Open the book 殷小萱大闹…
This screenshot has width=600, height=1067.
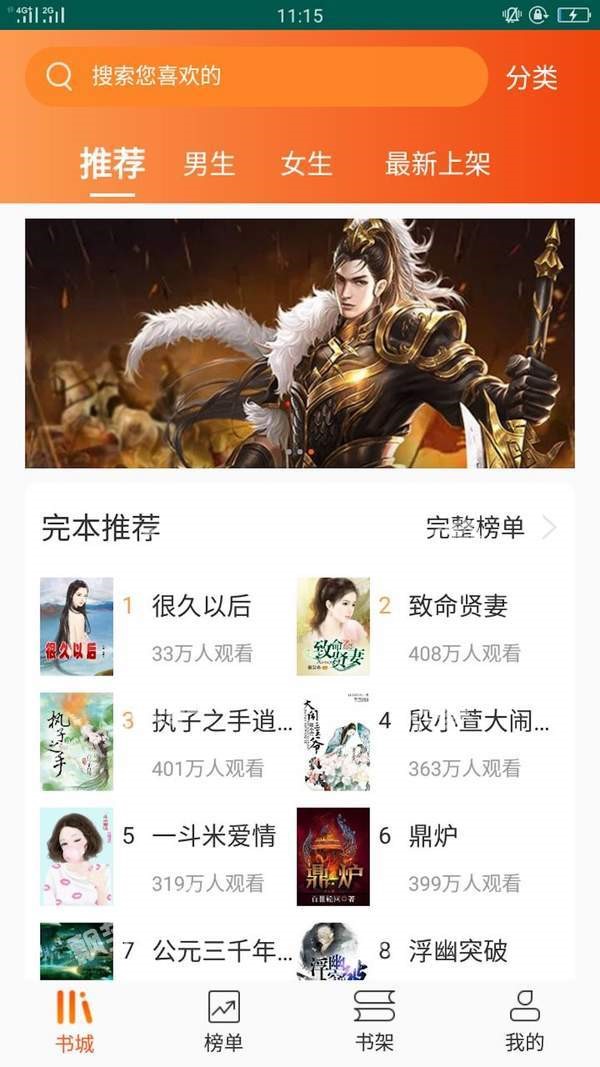coord(478,721)
